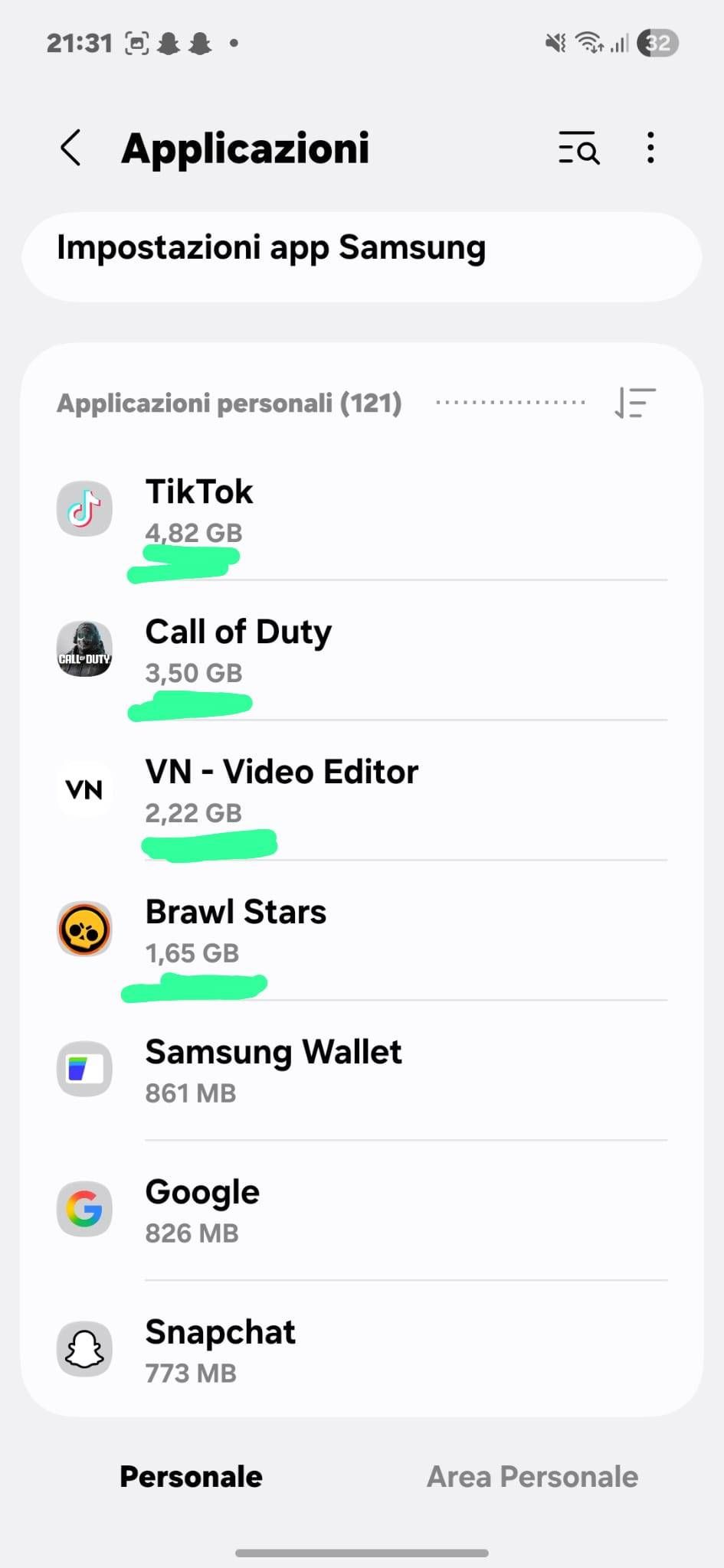Select the Samsung Wallet icon
Screen dimensions: 724x1568
tap(84, 1070)
